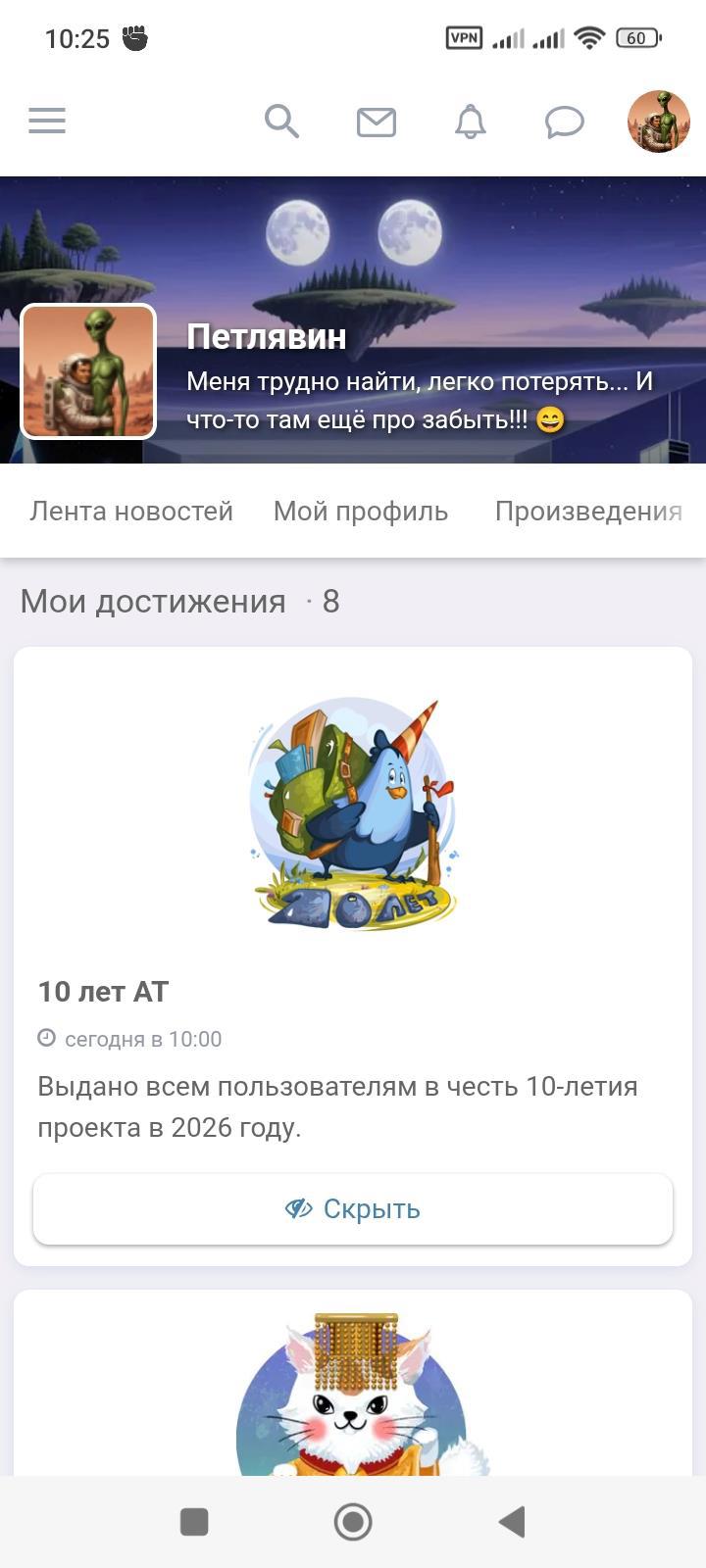
Task: Open the notifications bell
Action: (x=471, y=122)
